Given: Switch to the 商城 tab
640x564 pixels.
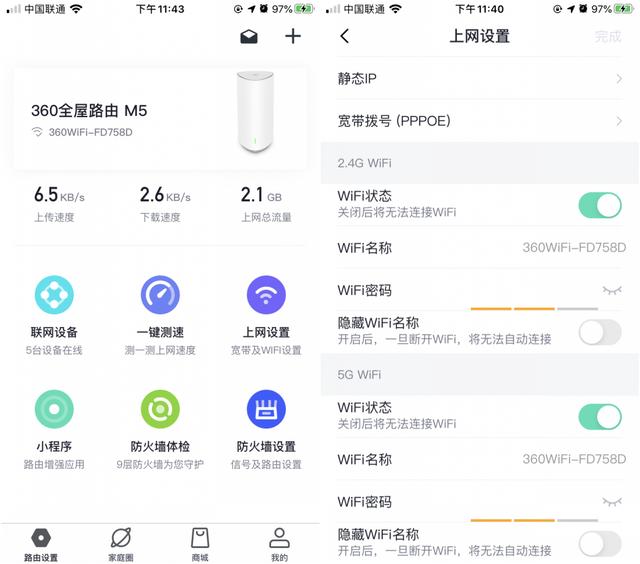Looking at the screenshot, I should tap(200, 544).
